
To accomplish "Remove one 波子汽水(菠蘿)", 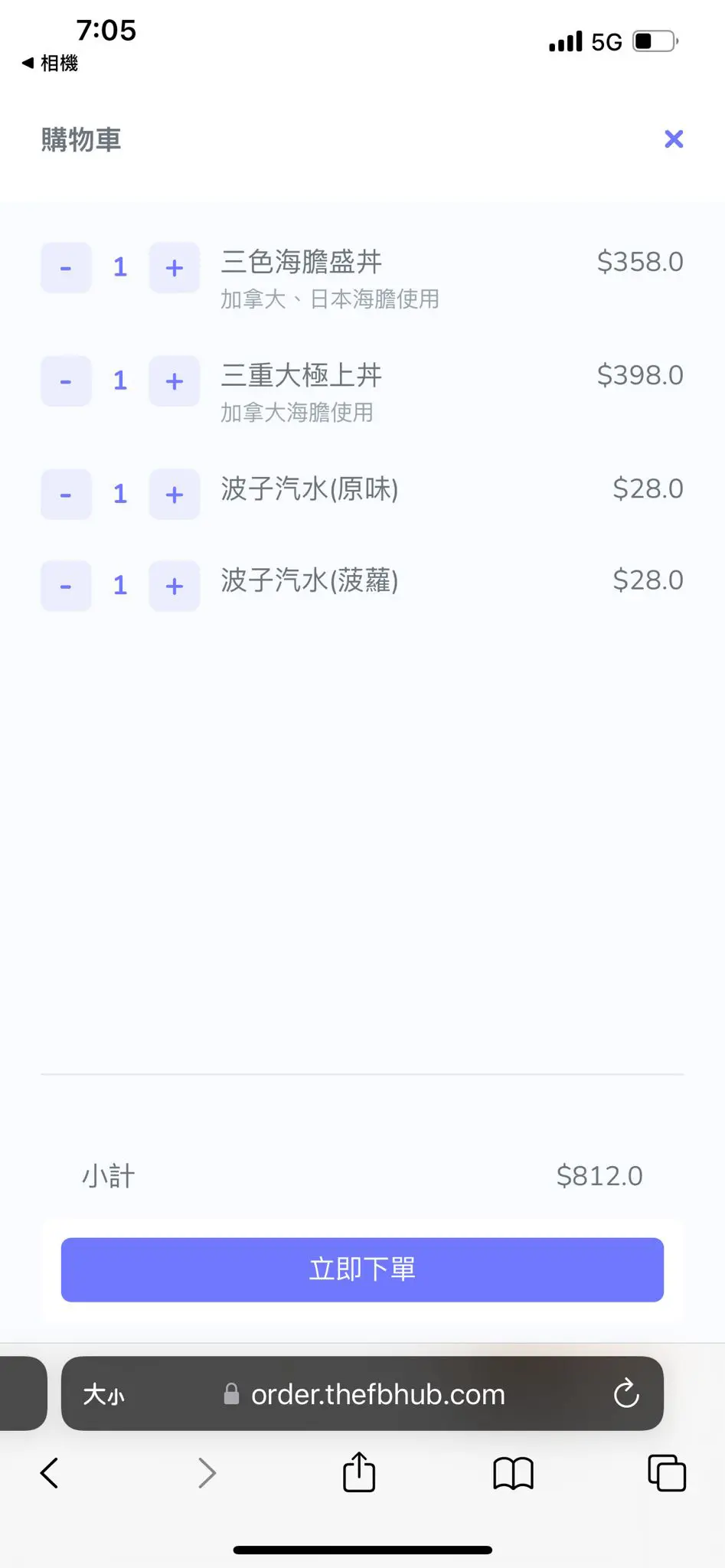I will [x=66, y=586].
